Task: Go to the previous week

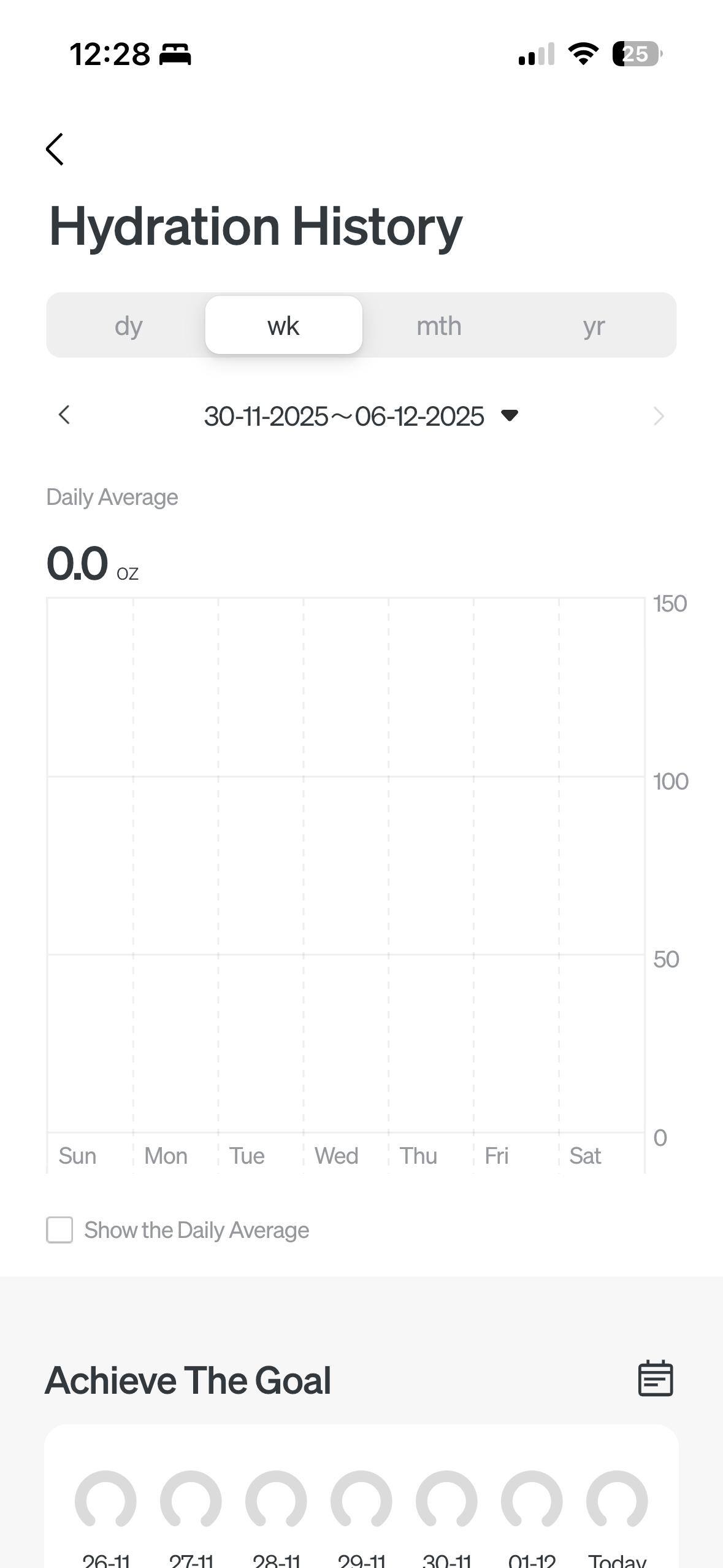Action: tap(64, 415)
